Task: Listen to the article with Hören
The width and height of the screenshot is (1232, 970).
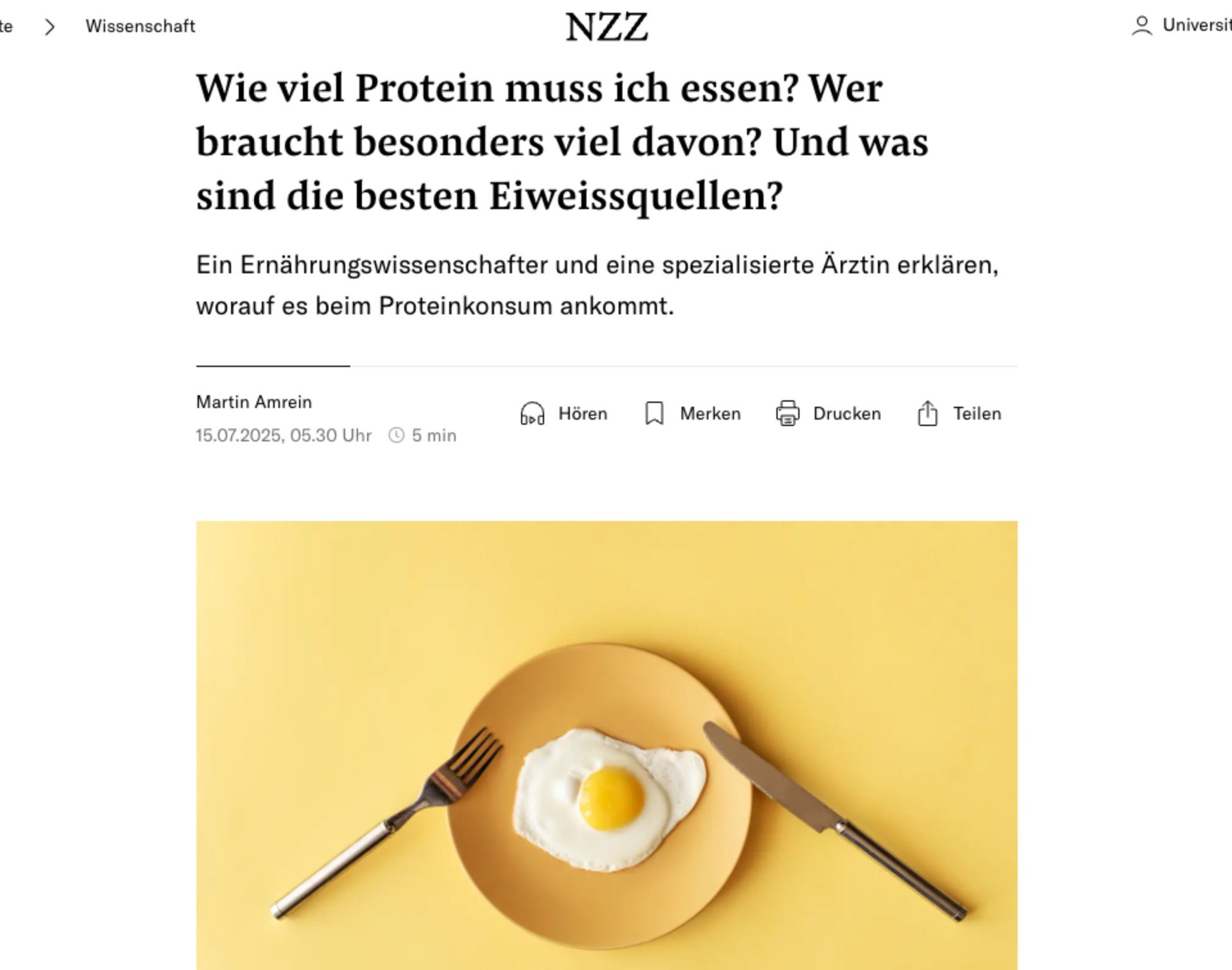Action: (x=563, y=414)
